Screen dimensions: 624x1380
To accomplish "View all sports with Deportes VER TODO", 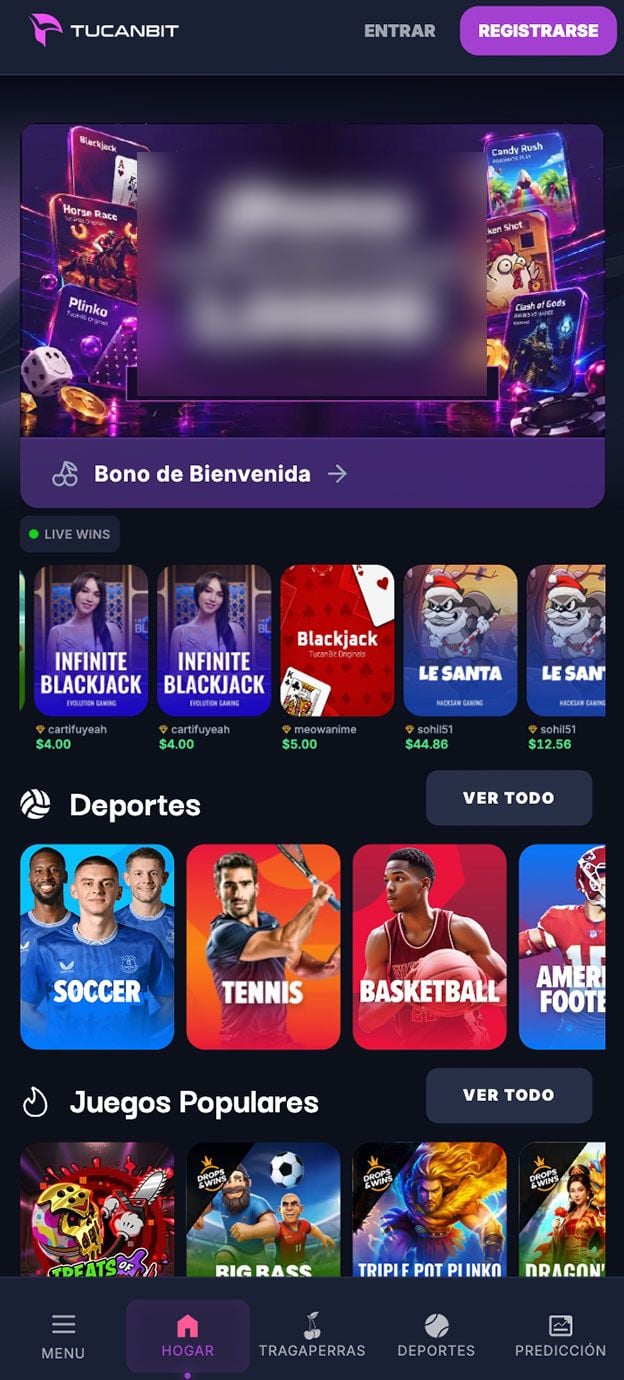I will [509, 798].
